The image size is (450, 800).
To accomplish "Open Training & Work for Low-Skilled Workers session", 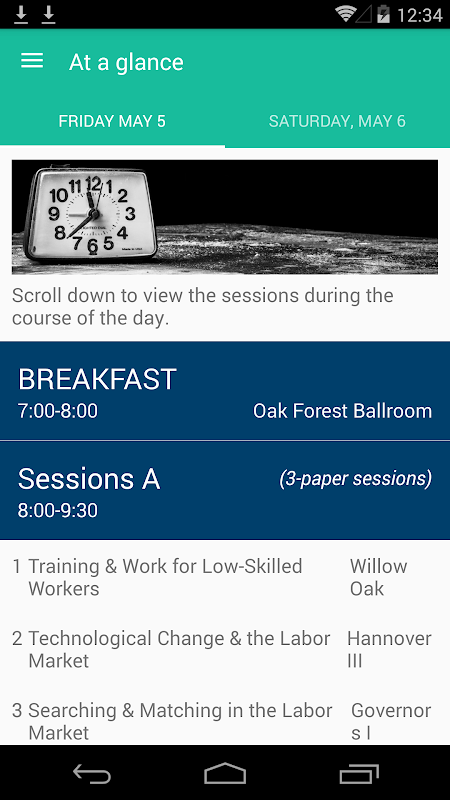I will 225,577.
